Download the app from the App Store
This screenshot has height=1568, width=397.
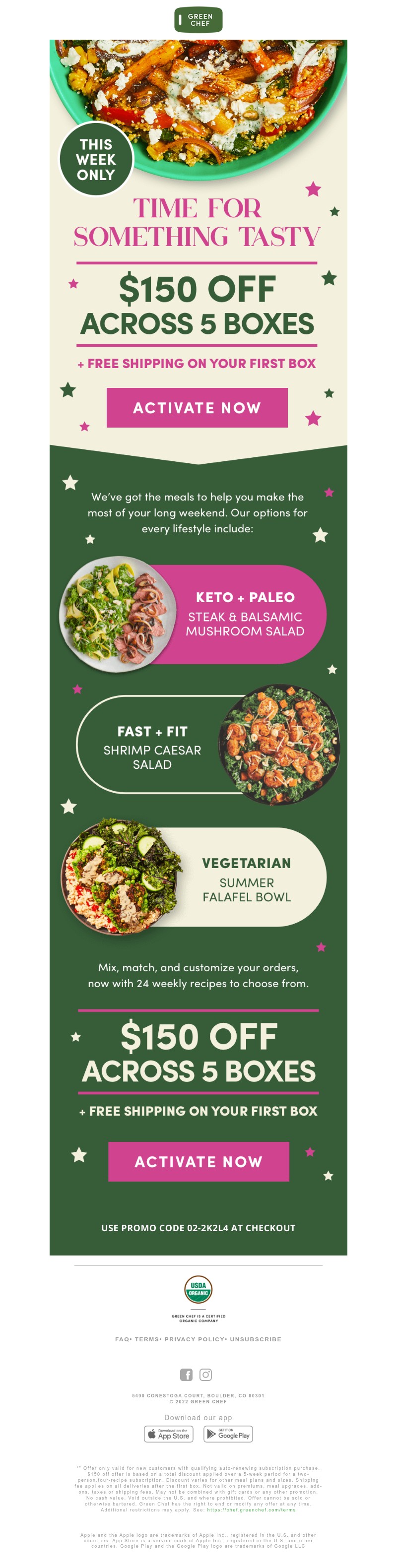(169, 1433)
